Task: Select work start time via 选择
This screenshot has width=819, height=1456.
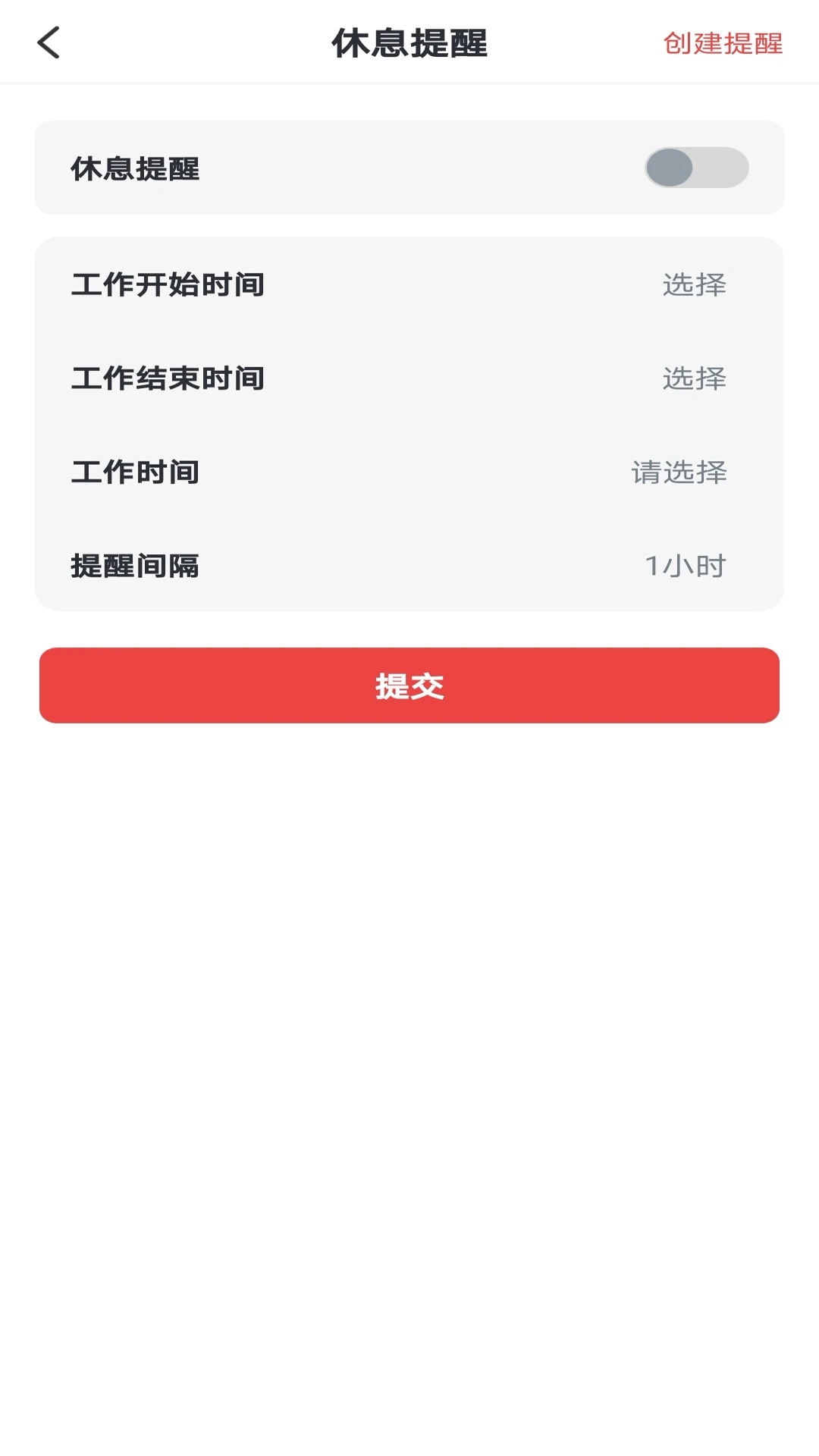Action: coord(694,284)
